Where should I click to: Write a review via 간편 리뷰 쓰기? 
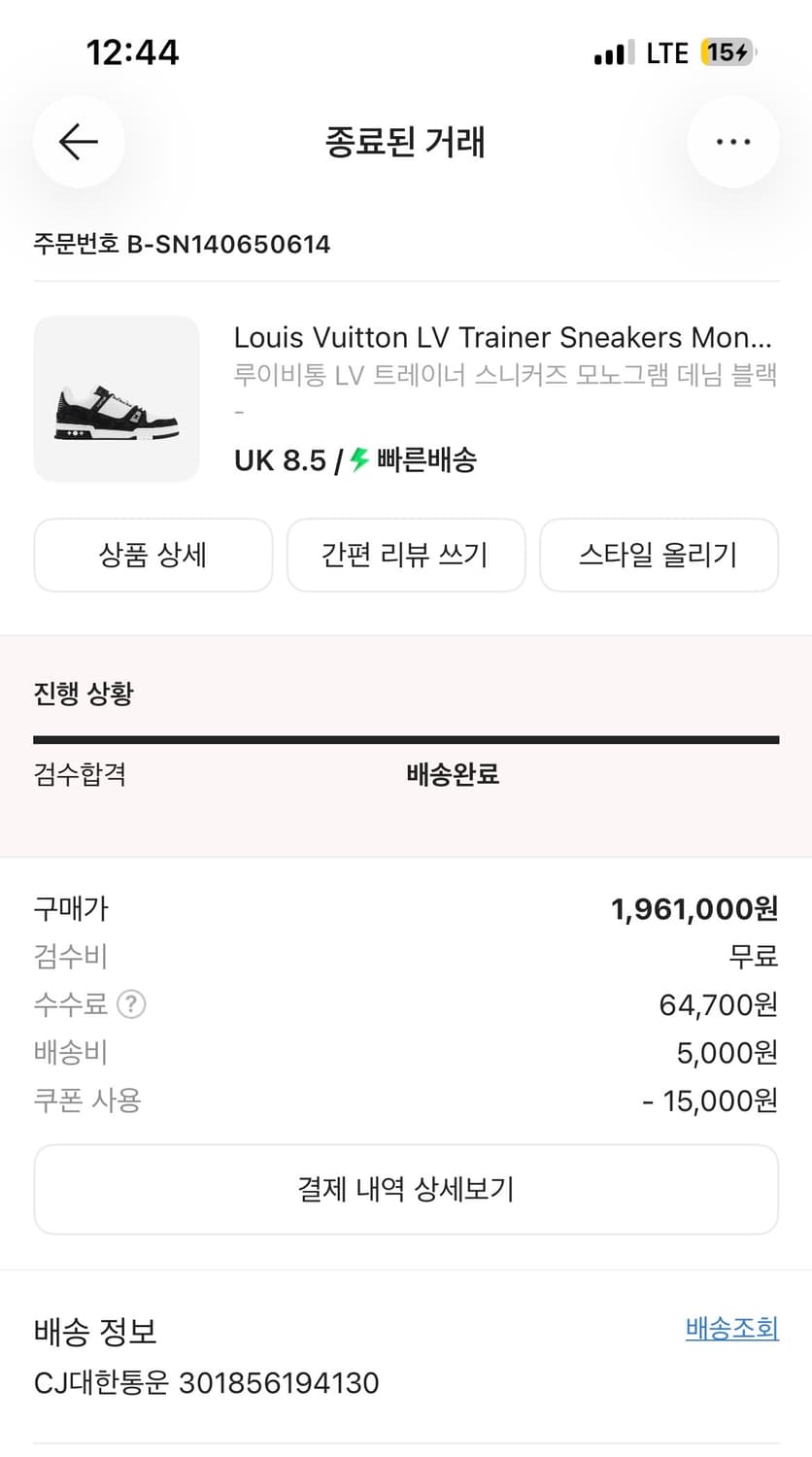406,555
